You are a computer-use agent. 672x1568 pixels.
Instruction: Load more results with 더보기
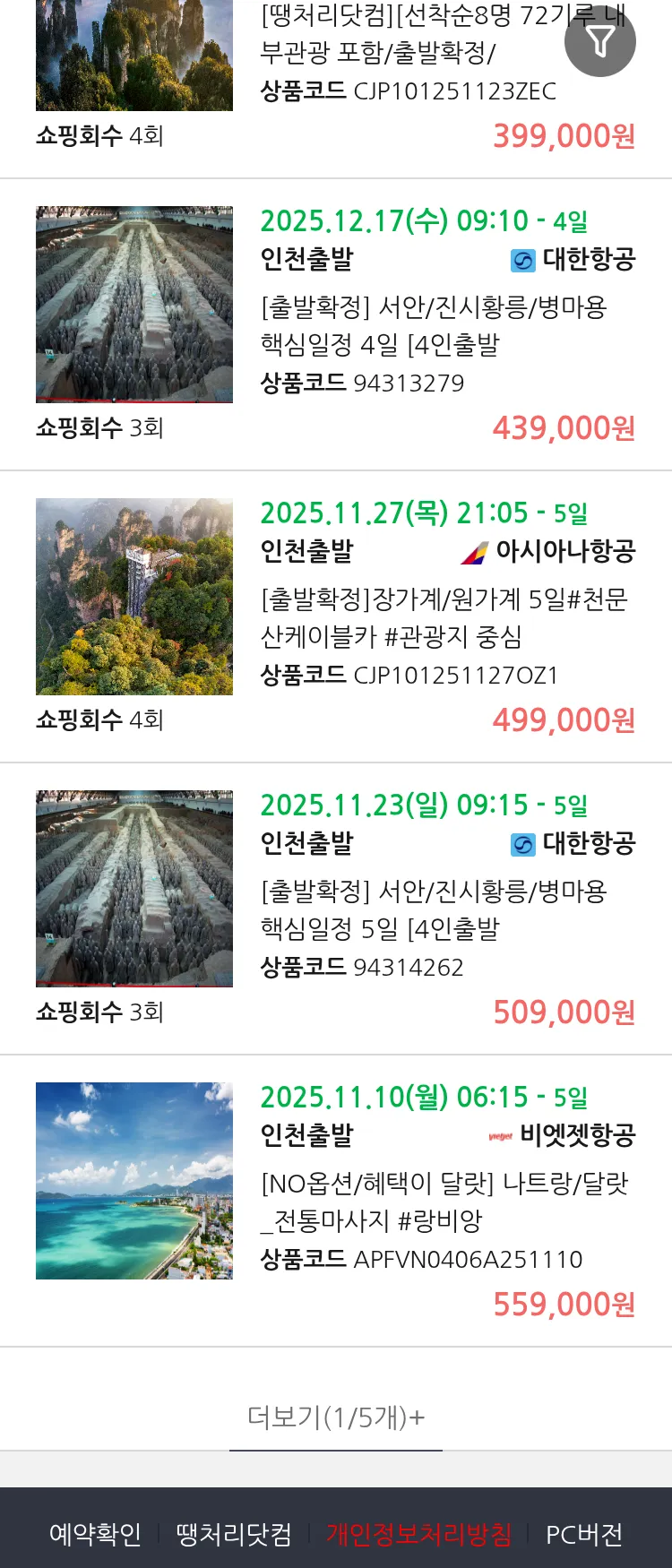336,1417
